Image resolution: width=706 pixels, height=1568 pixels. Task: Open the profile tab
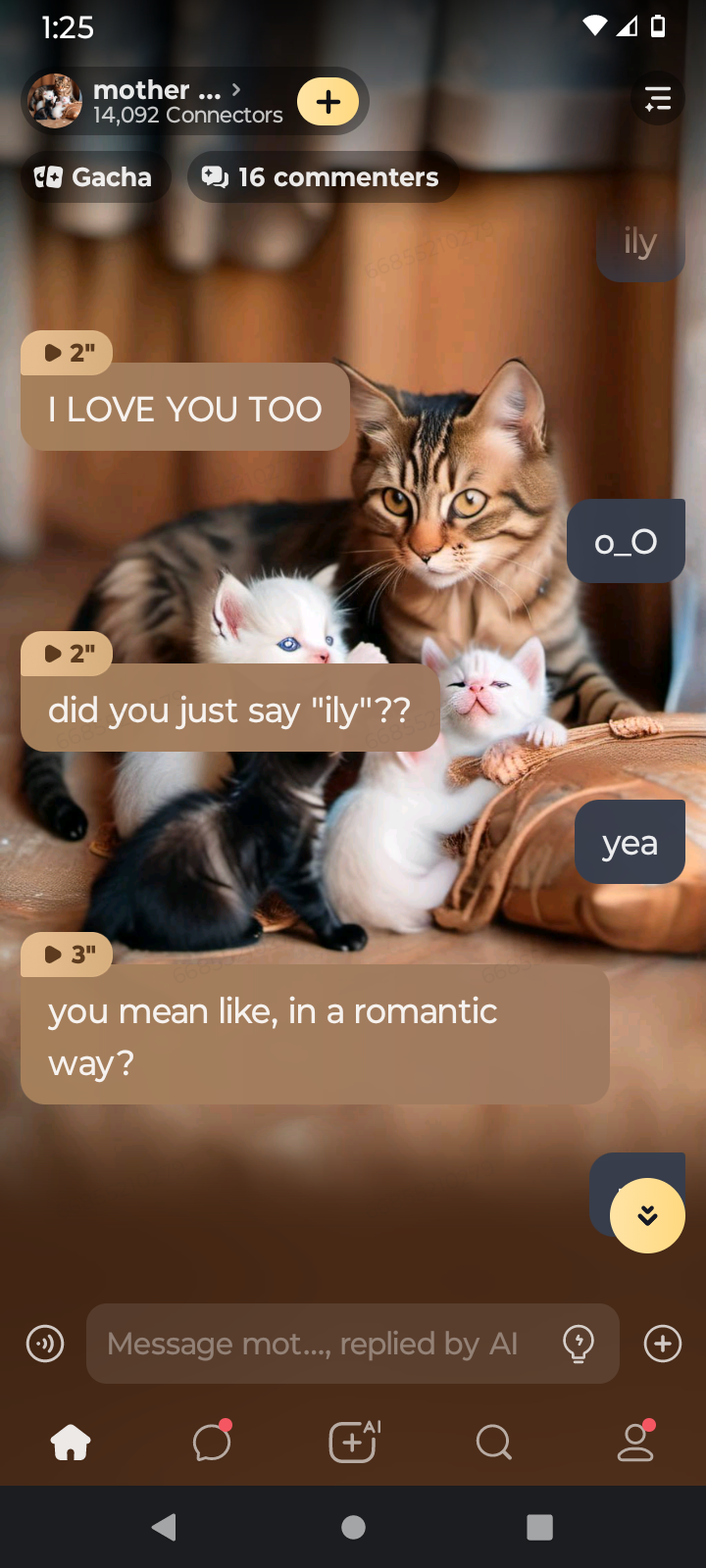click(635, 1443)
